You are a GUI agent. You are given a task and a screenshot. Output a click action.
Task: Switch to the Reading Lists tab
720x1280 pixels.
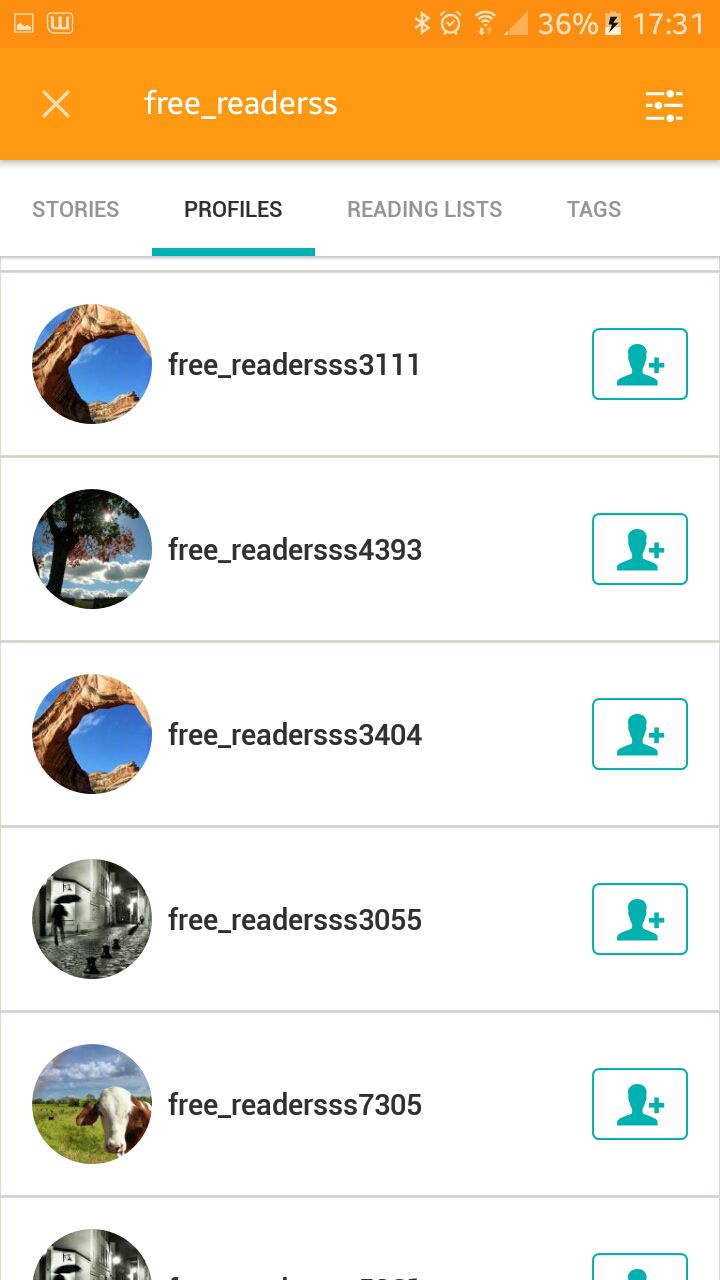425,209
